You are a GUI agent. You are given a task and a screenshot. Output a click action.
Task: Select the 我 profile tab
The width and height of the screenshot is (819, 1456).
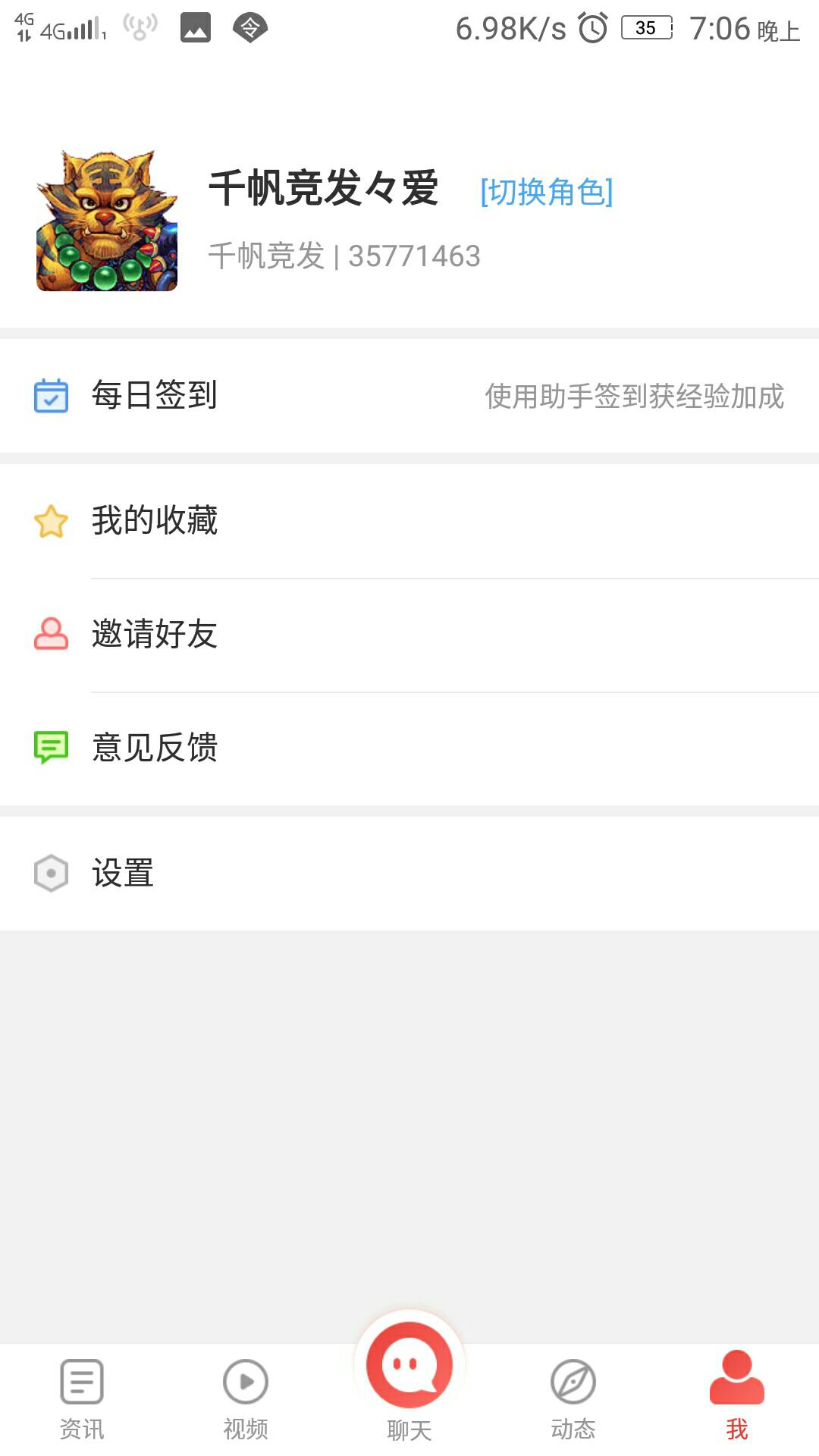[x=737, y=1398]
